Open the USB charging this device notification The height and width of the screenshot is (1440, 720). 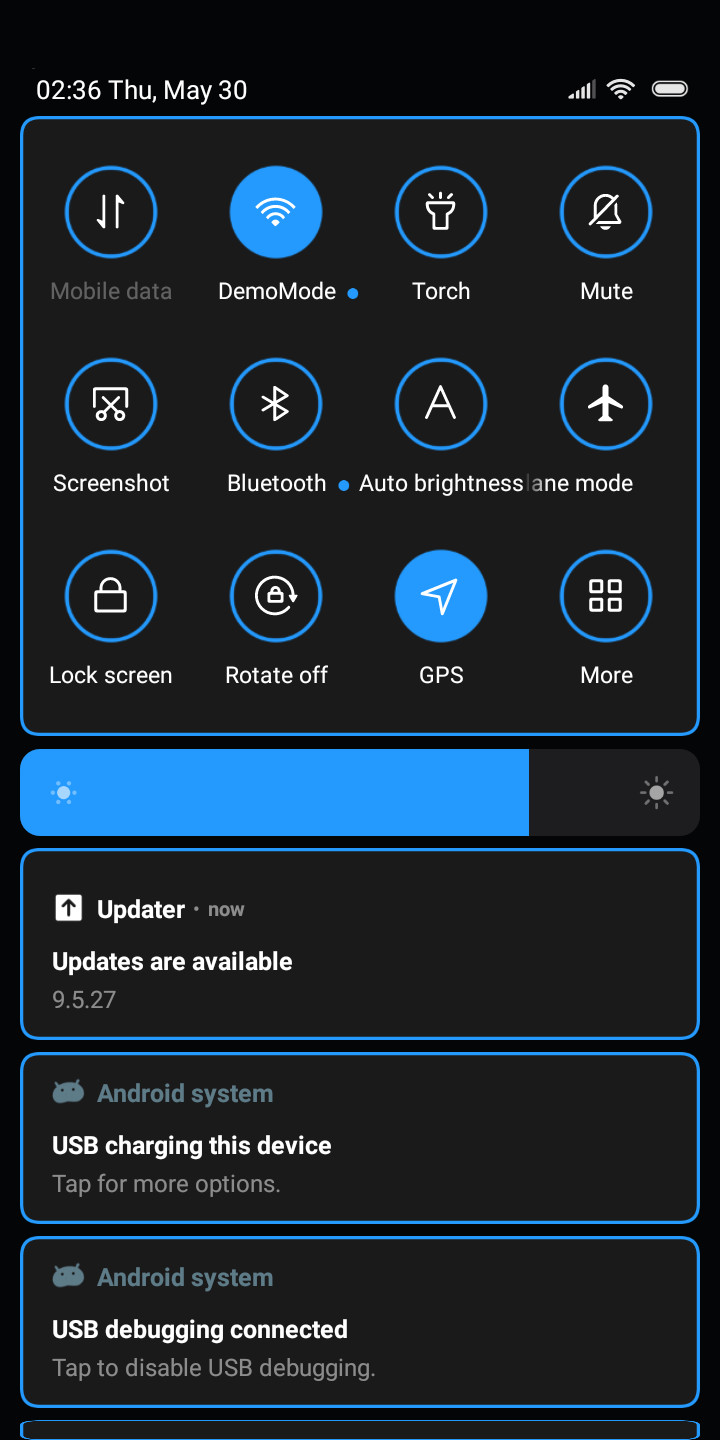[x=360, y=1138]
